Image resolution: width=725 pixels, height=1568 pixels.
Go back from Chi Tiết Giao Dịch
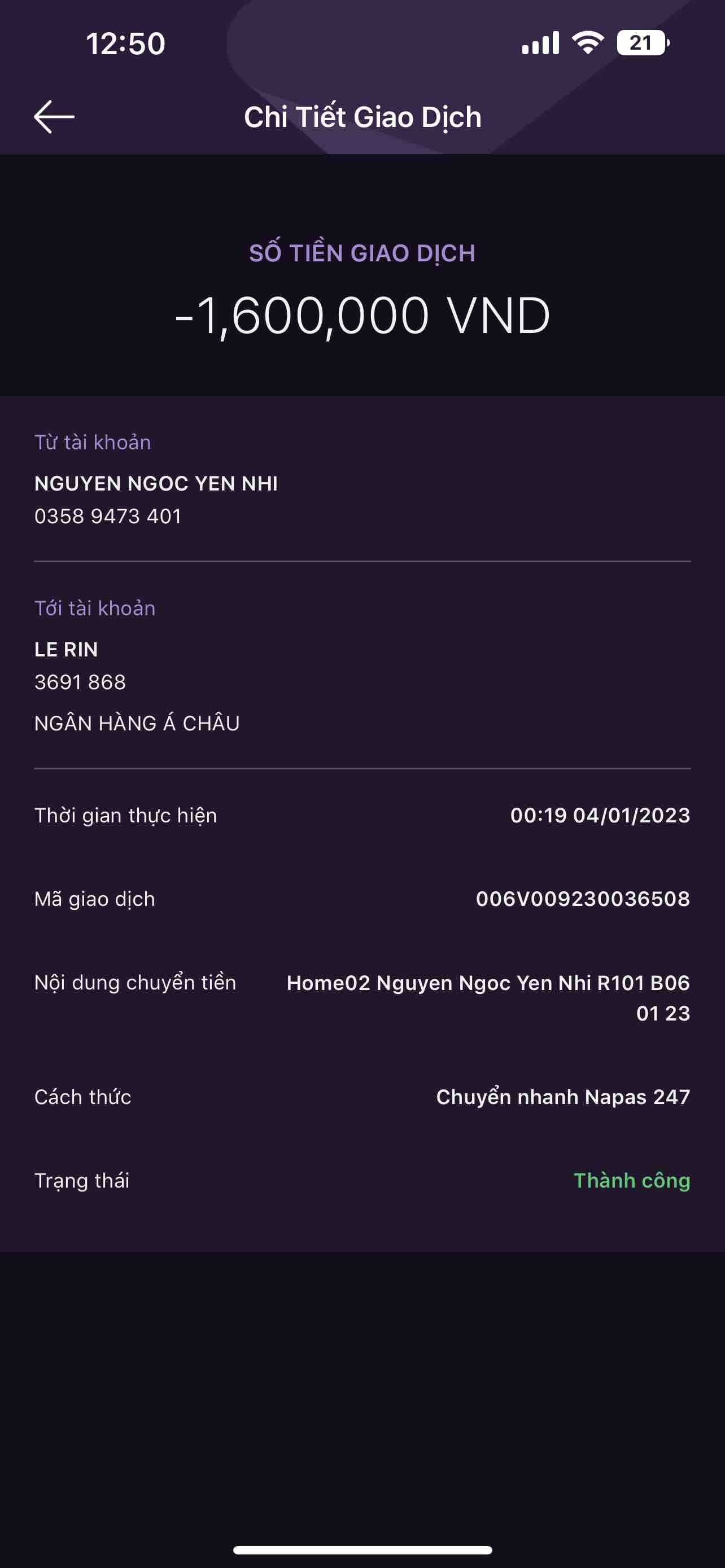coord(54,116)
